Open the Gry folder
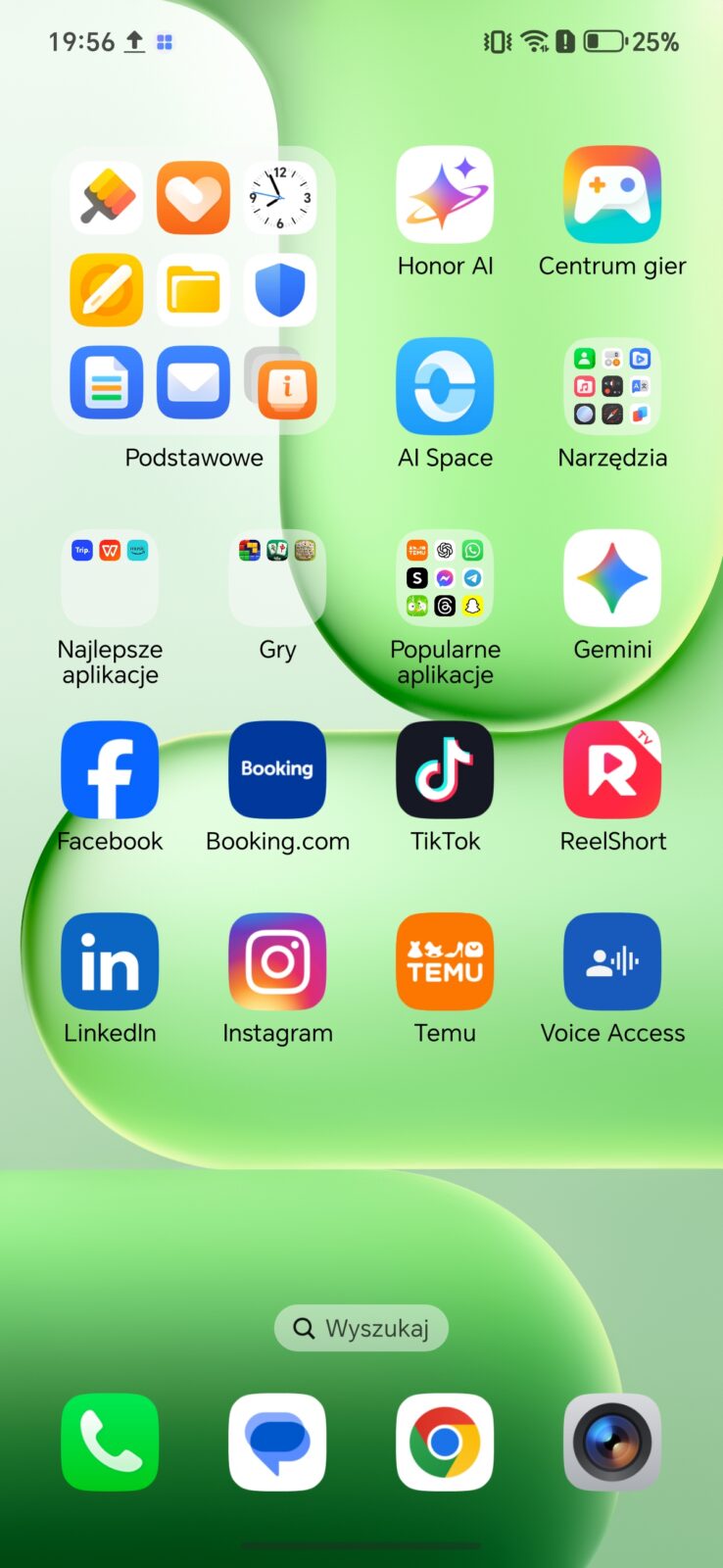The height and width of the screenshot is (1568, 723). pyautogui.click(x=277, y=578)
